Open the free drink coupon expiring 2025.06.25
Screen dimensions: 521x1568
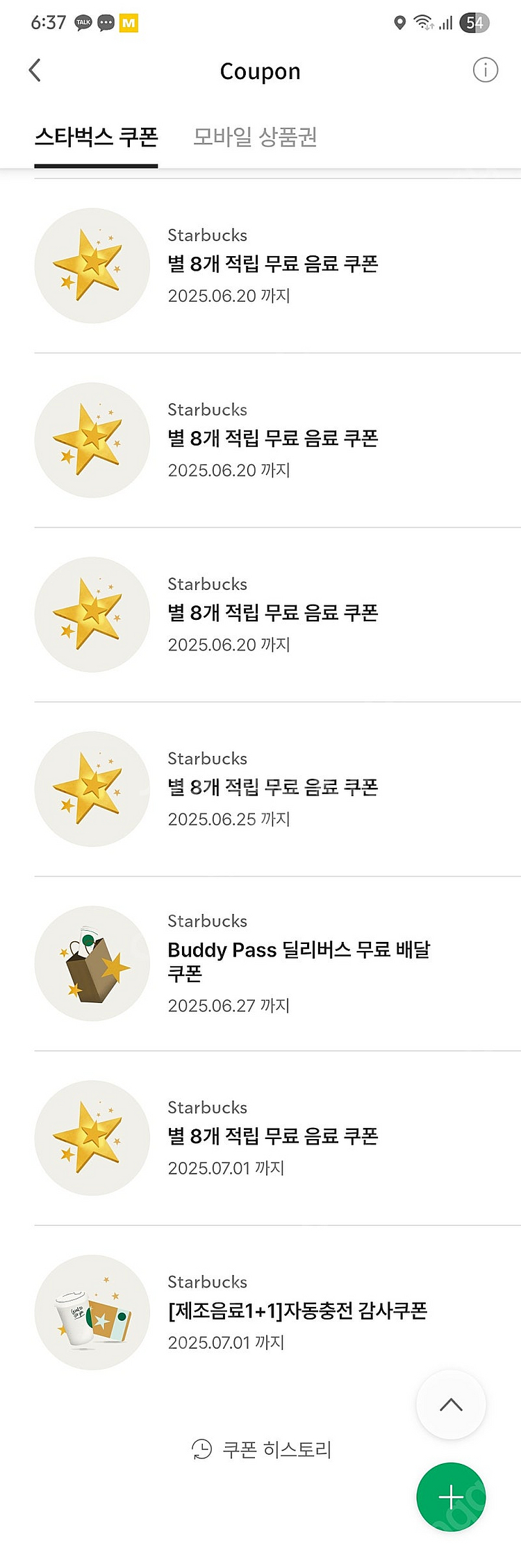[x=272, y=789]
